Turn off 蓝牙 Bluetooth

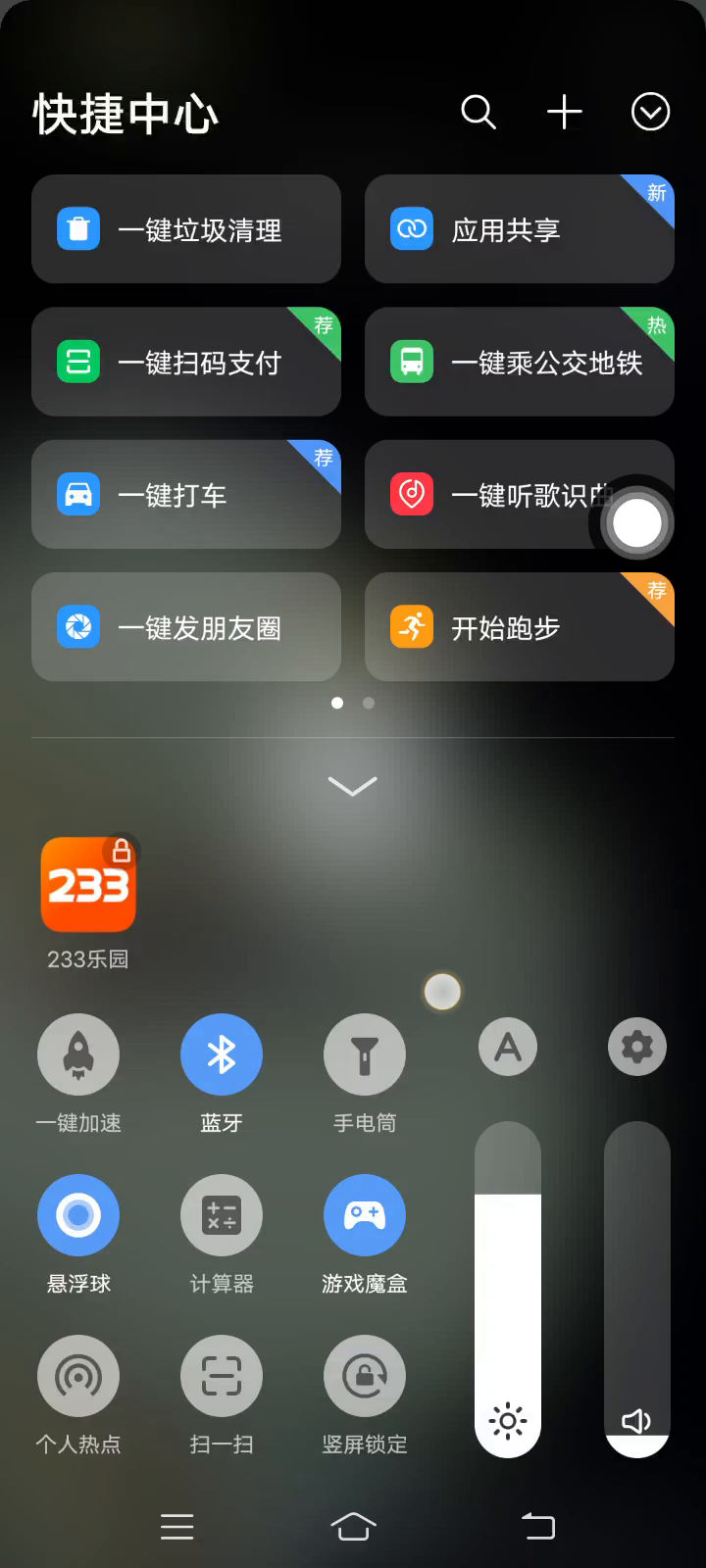[222, 1054]
